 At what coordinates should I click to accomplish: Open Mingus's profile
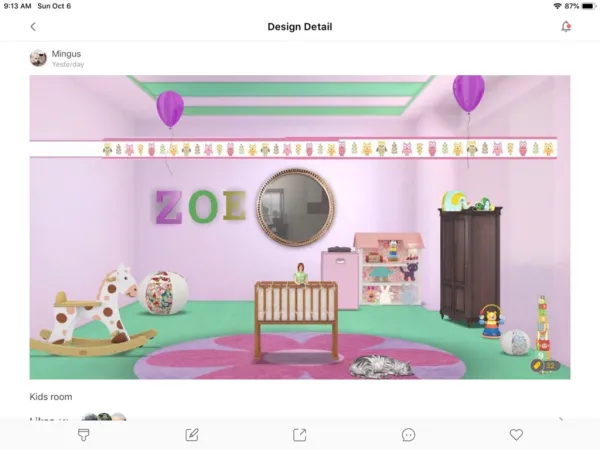coord(39,58)
